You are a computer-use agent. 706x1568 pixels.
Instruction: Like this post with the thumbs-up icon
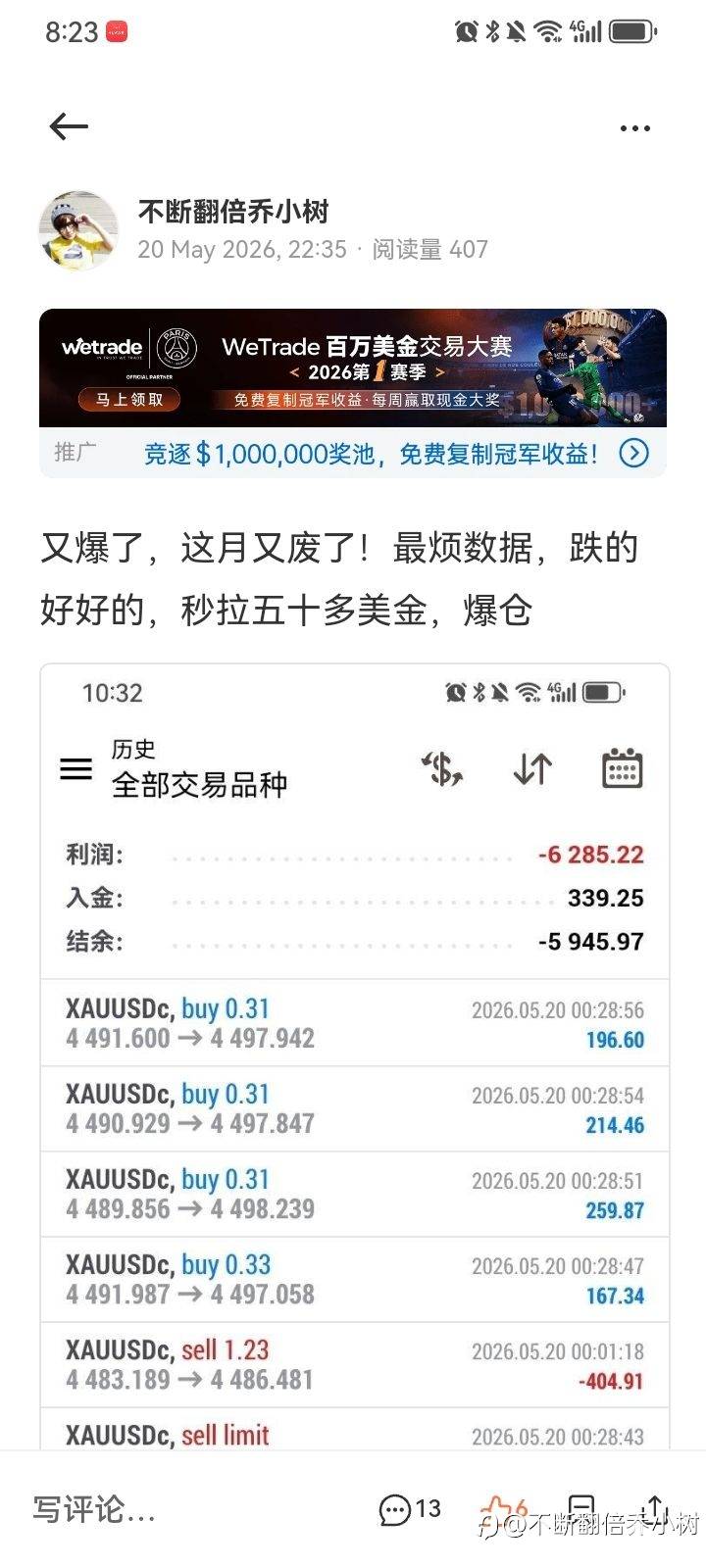click(x=503, y=1509)
